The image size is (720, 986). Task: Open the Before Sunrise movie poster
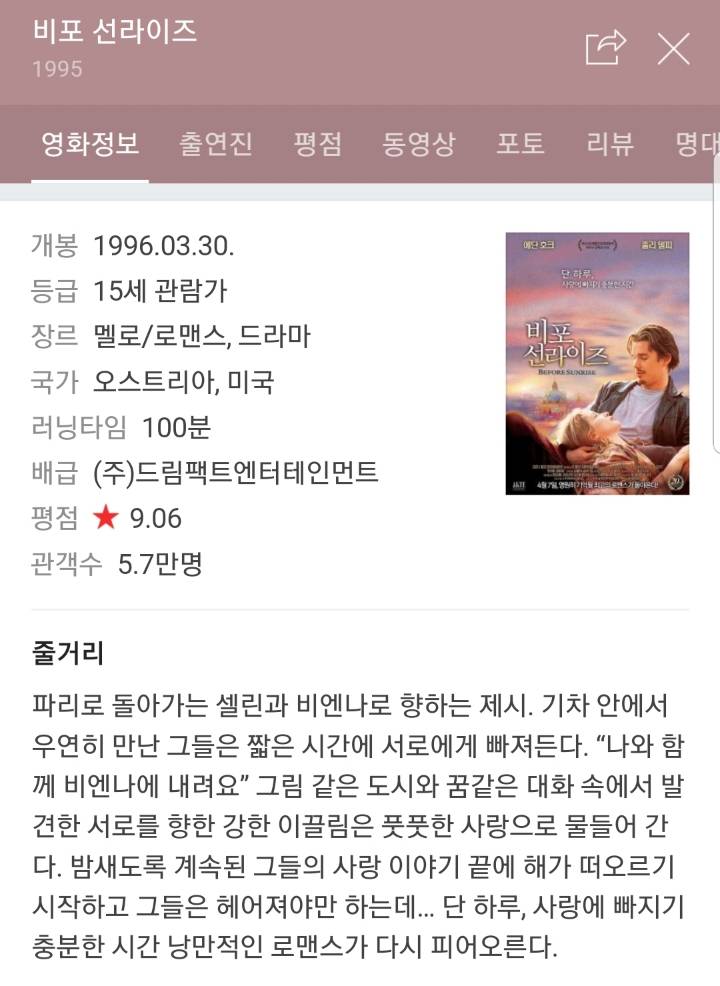(597, 364)
